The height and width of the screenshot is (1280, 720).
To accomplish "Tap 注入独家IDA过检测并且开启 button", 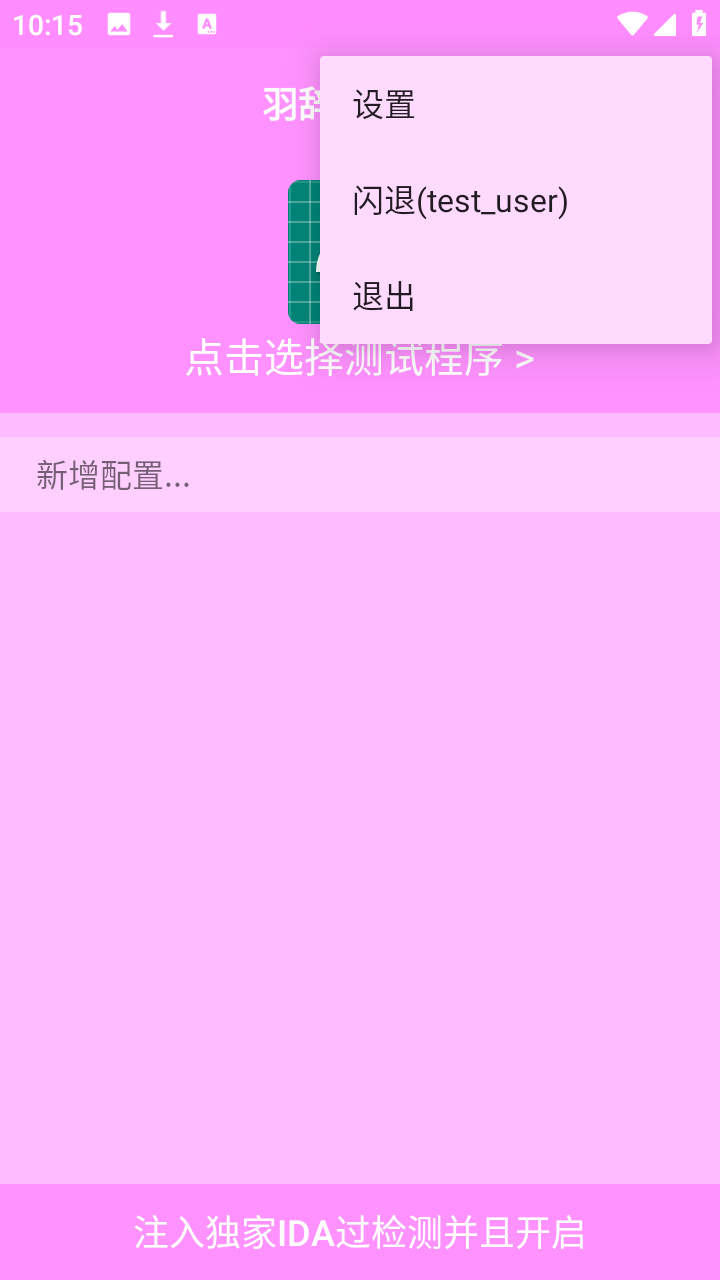I will point(360,1232).
